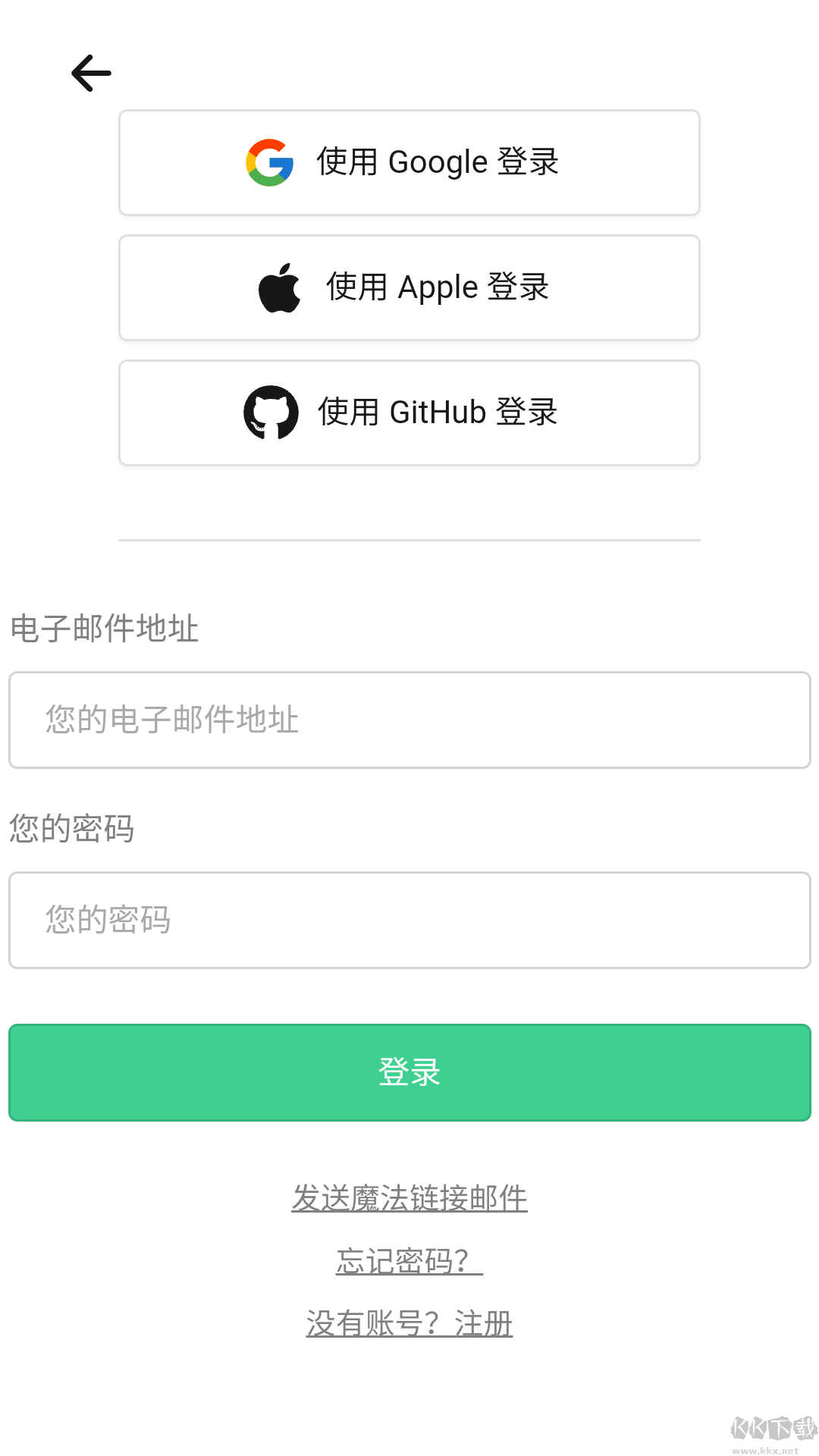The height and width of the screenshot is (1456, 819).
Task: Select 使用 GitHub 登录 sign-in option
Action: click(x=409, y=412)
